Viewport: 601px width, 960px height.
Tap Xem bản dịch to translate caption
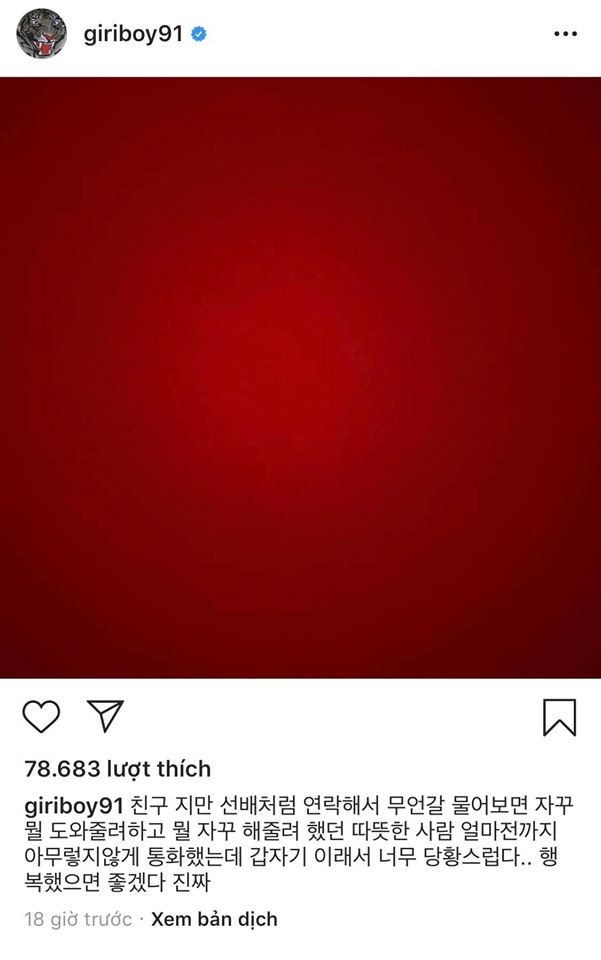click(x=214, y=918)
